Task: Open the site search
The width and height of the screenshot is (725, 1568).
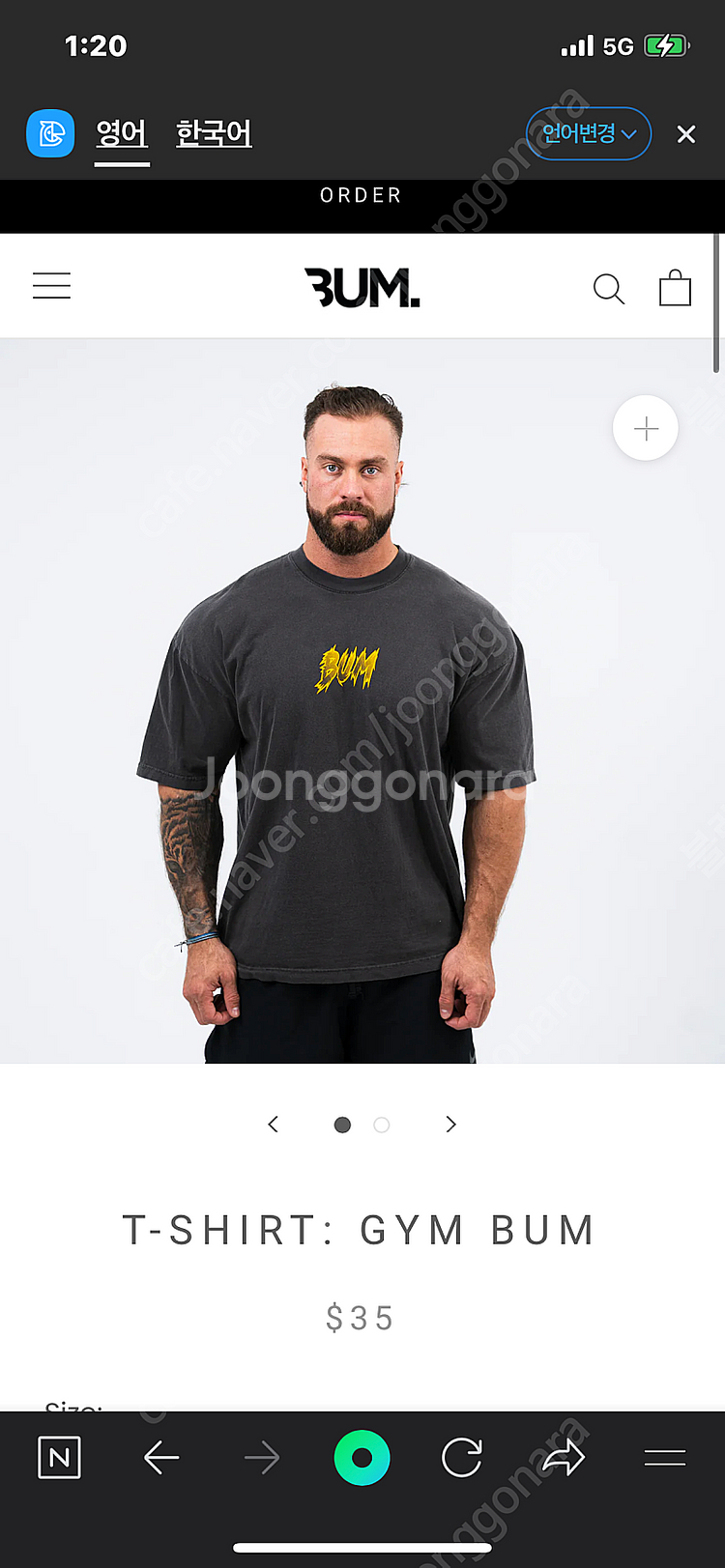Action: [x=608, y=288]
